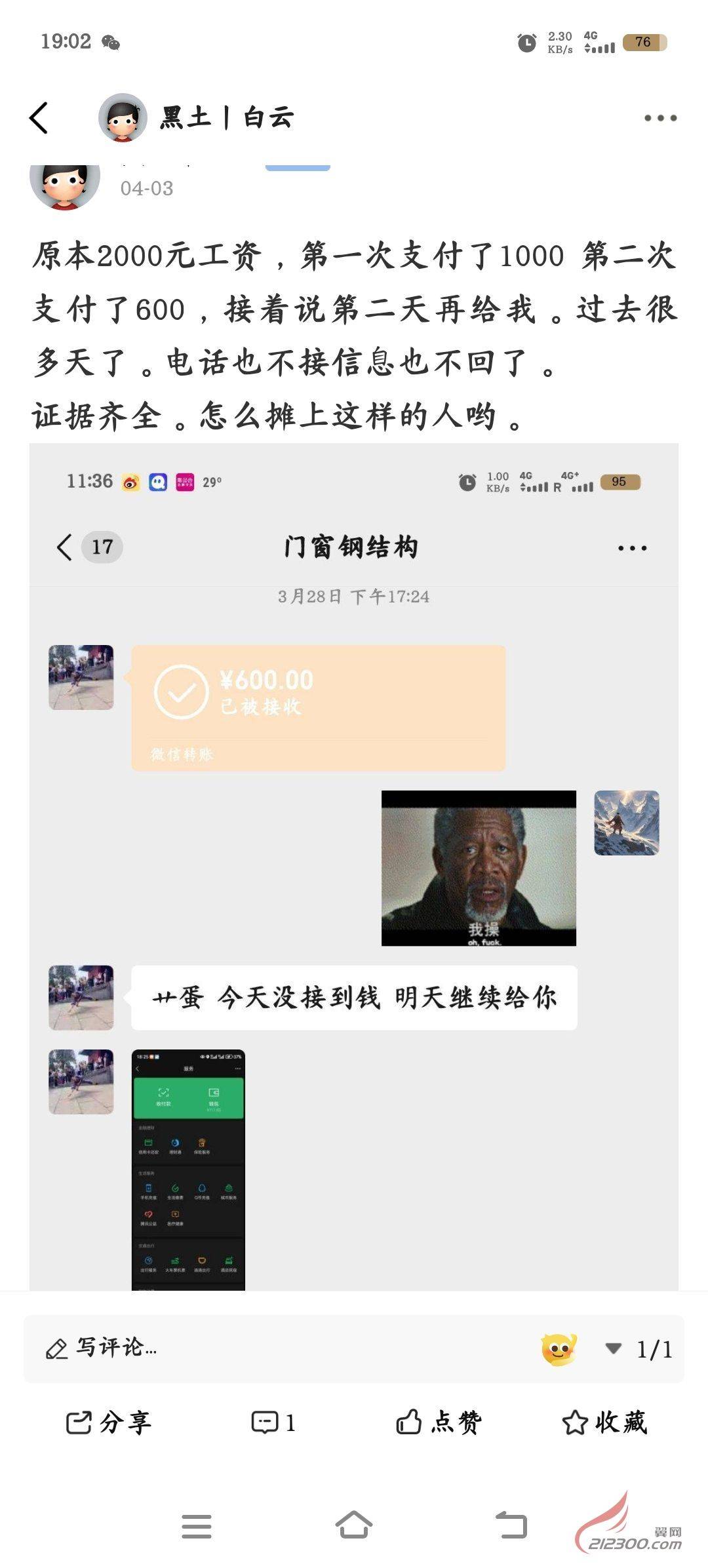
Task: Go back from the post page
Action: pos(39,118)
